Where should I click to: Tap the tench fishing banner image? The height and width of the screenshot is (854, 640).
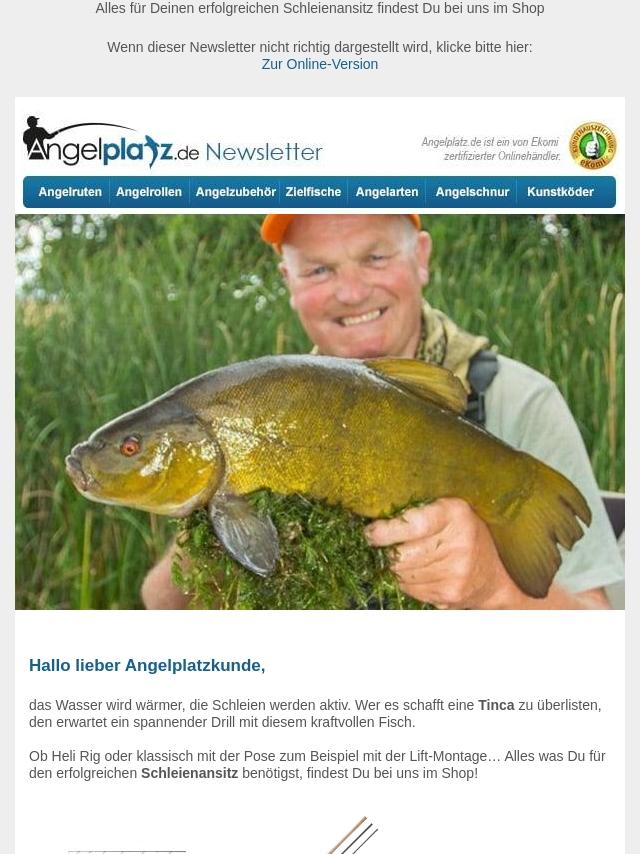319,411
